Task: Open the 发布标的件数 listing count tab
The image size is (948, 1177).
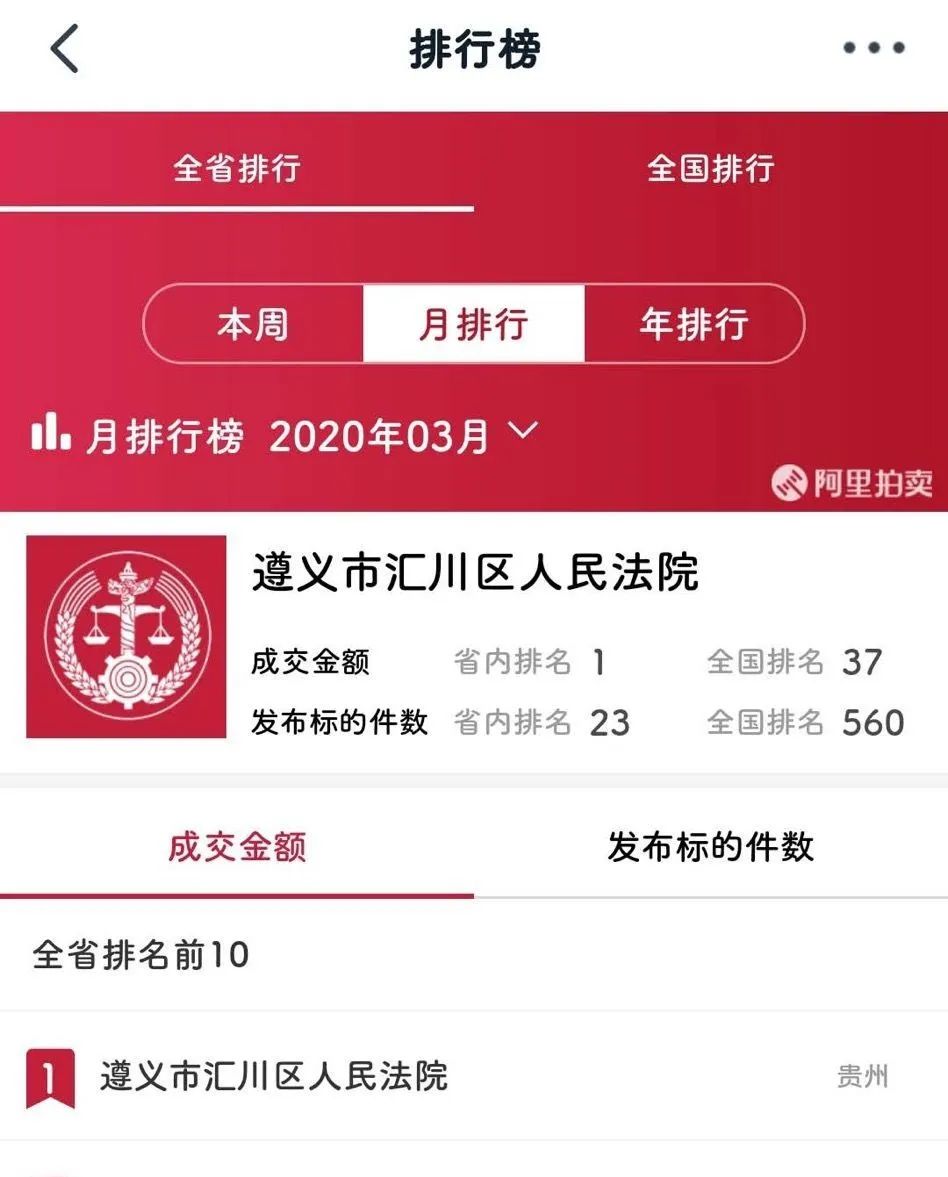Action: 710,846
